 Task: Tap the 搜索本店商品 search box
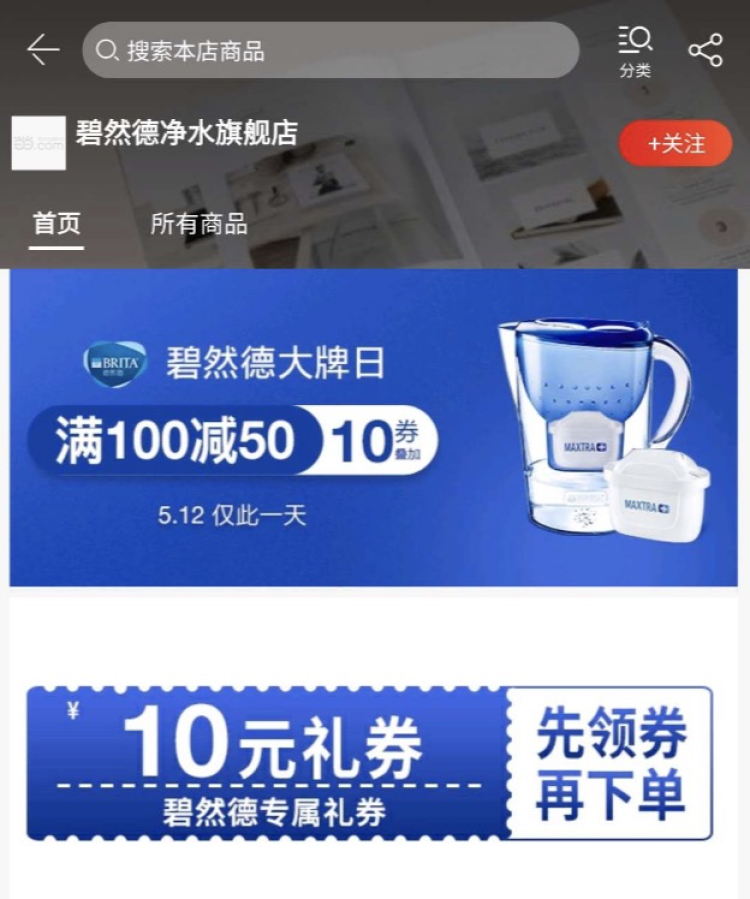pyautogui.click(x=330, y=50)
